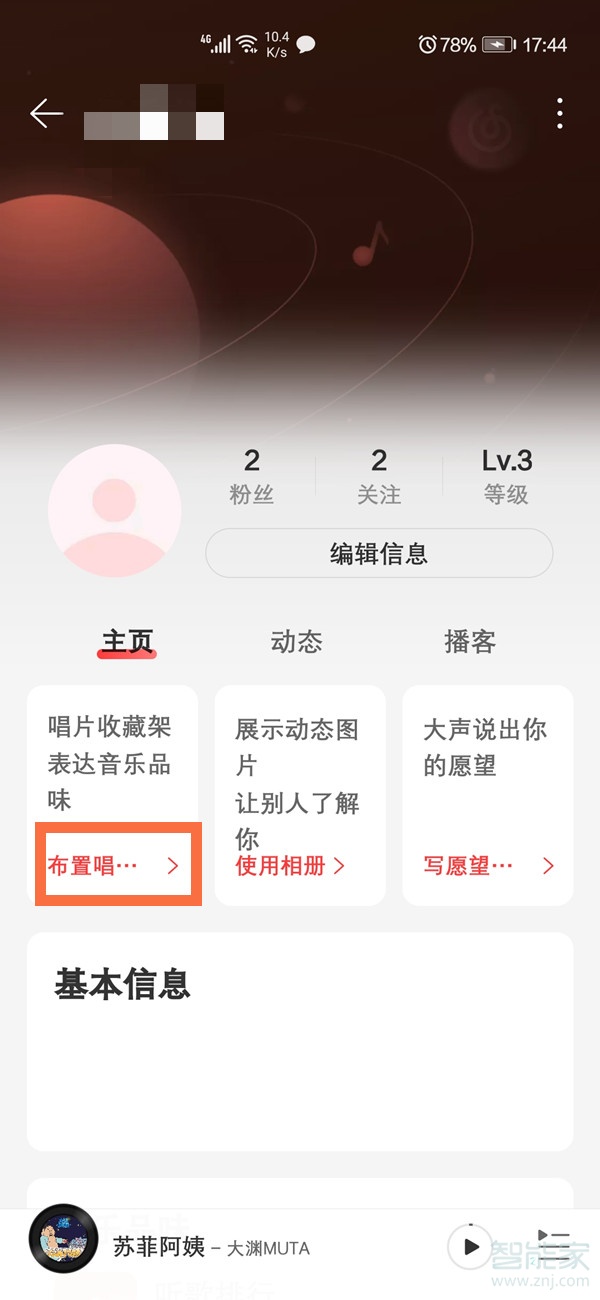The image size is (600, 1300).
Task: Tap the 编辑信息 edit info button
Action: [x=379, y=553]
